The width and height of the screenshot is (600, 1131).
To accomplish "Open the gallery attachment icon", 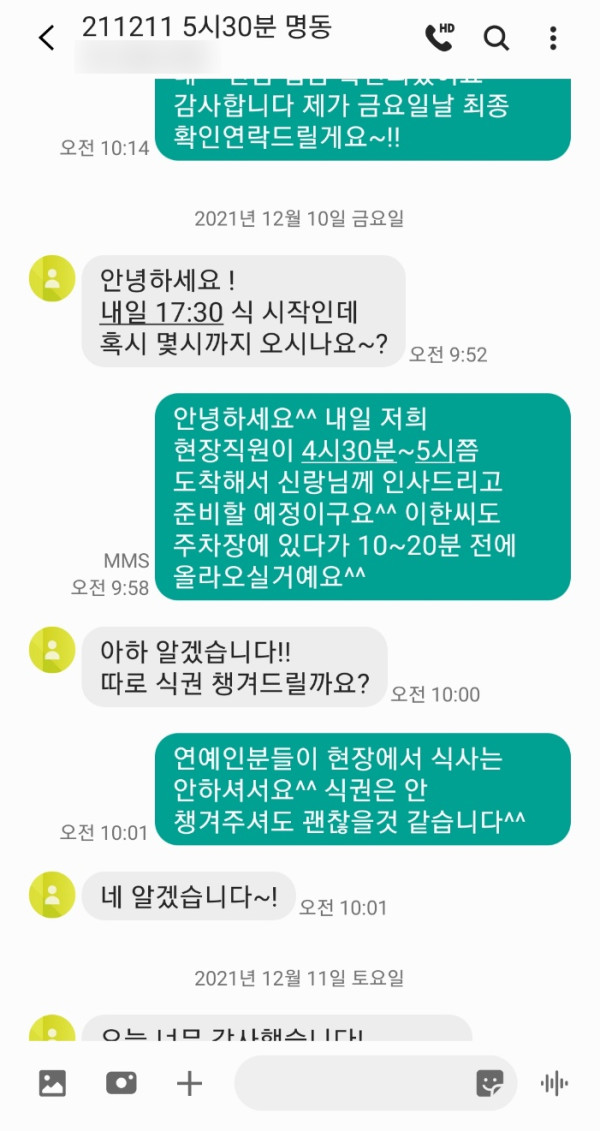I will pyautogui.click(x=52, y=1083).
